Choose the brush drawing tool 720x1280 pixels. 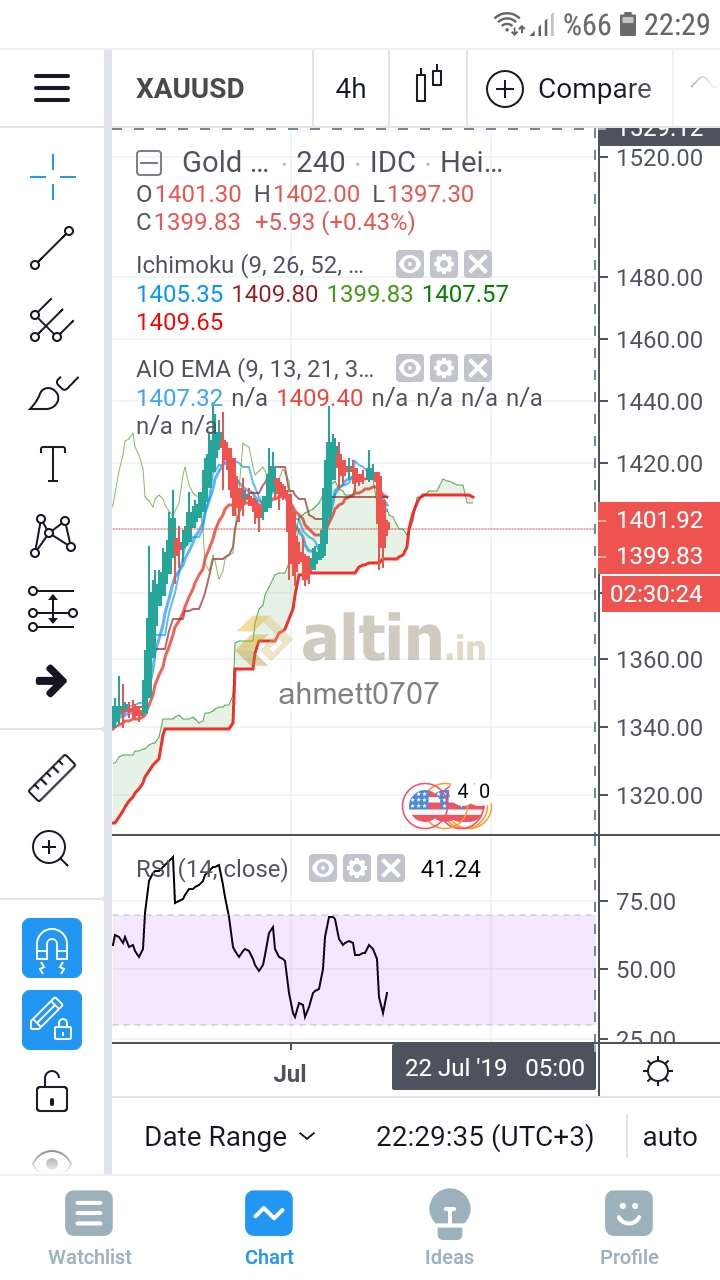53,393
